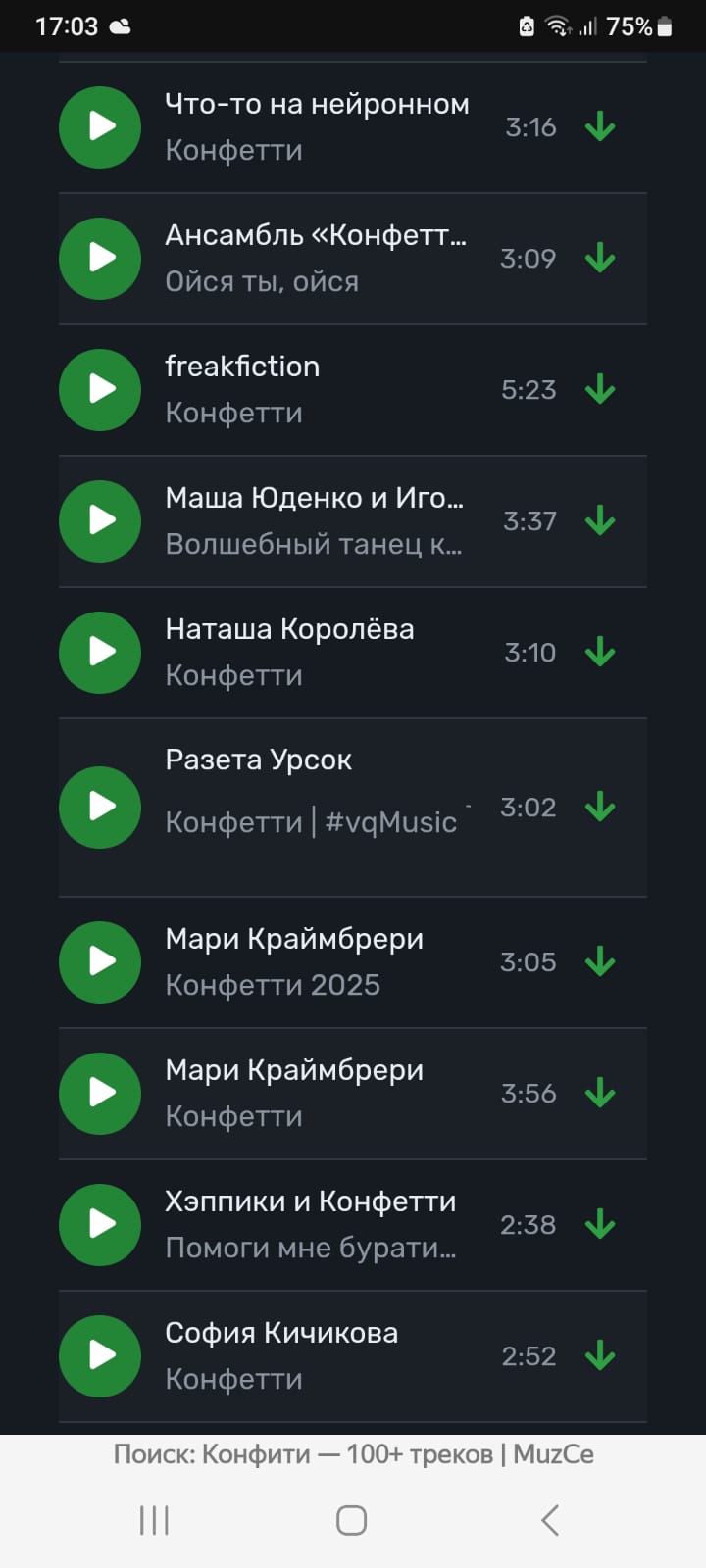Download Волшебный танец by Маша Юденко
This screenshot has width=706, height=1568.
tap(600, 521)
